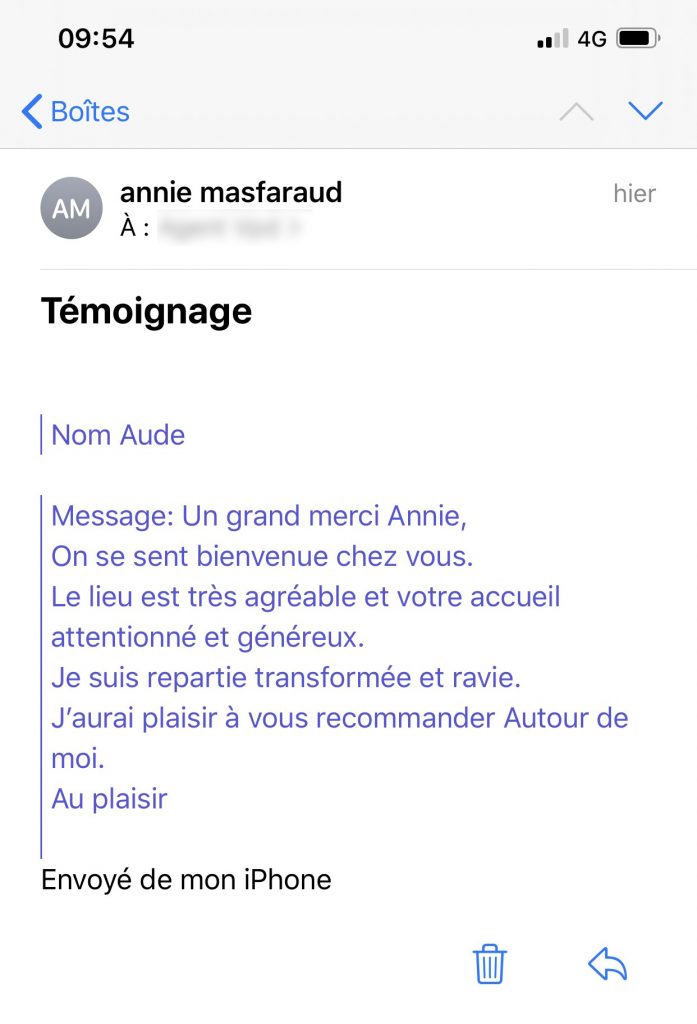Tap the AM sender avatar
Image resolution: width=697 pixels, height=1024 pixels.
[x=71, y=208]
